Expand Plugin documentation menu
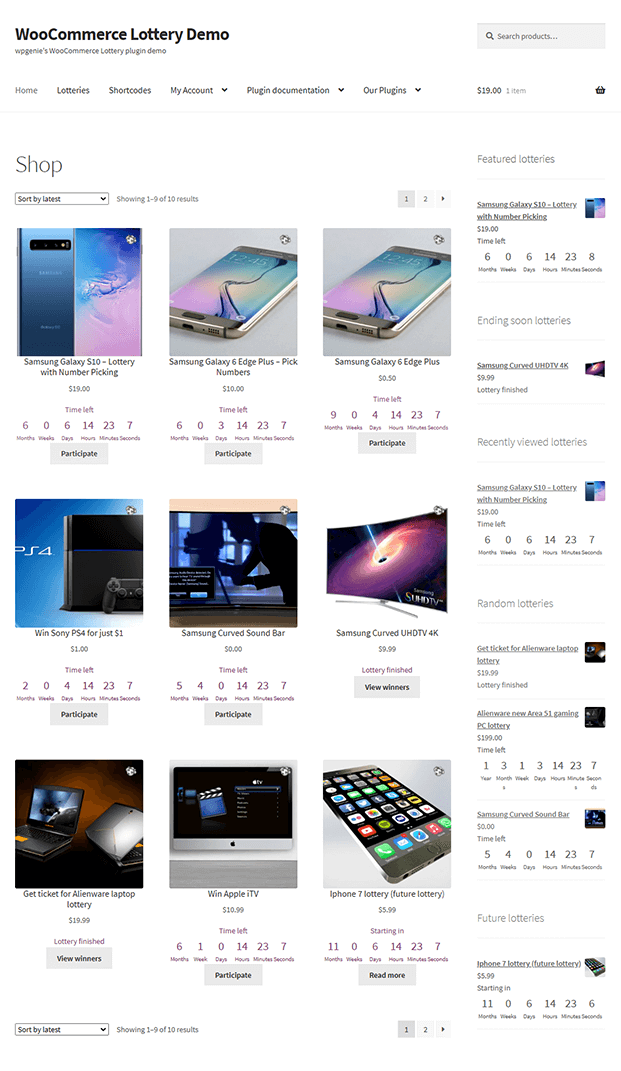This screenshot has width=621, height=1071. click(295, 90)
